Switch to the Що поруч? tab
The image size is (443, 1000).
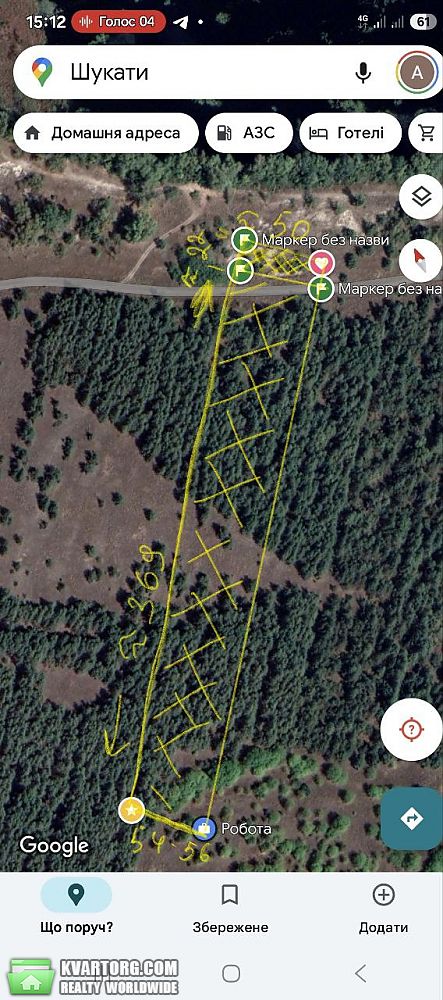pos(76,906)
